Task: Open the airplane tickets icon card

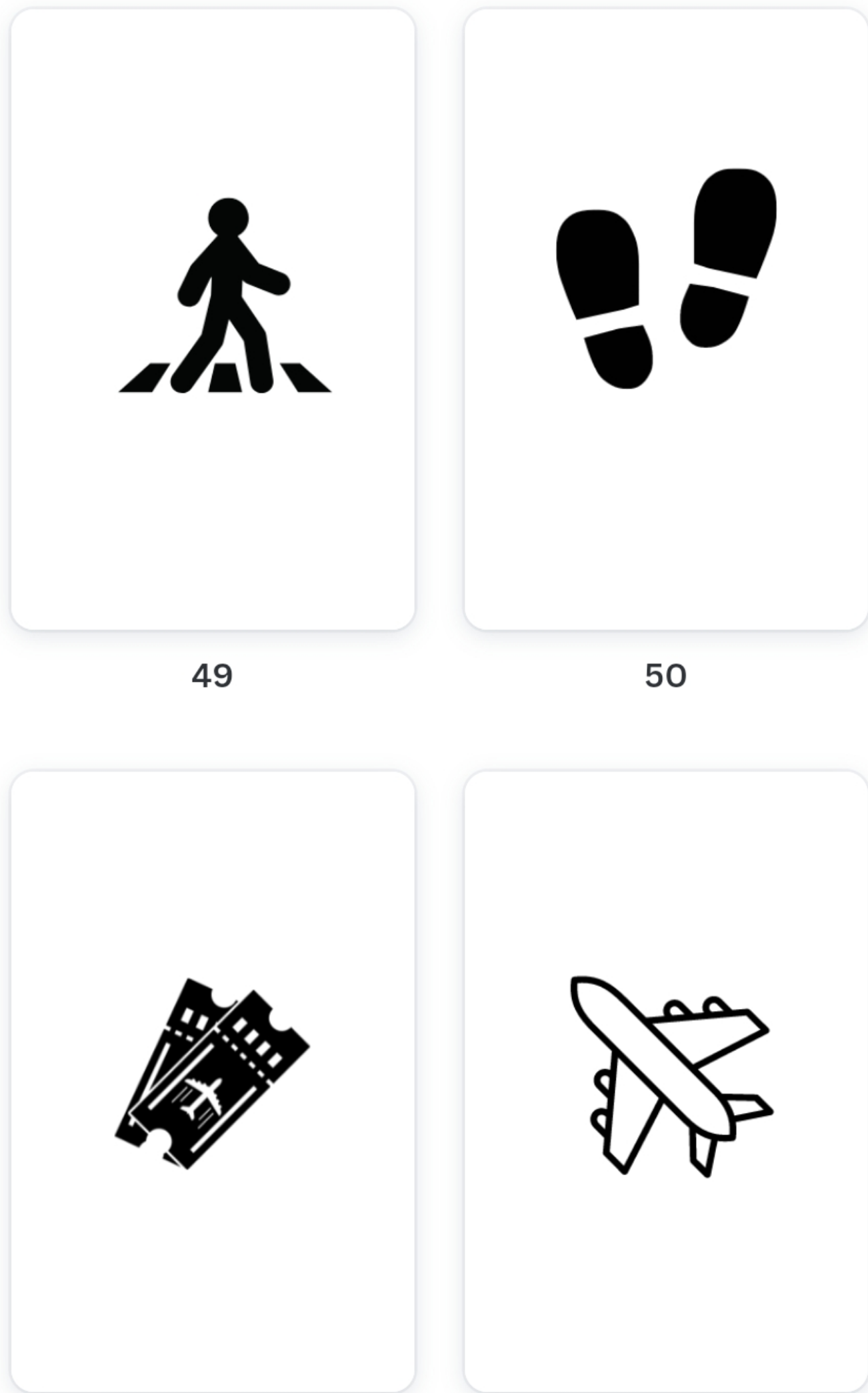Action: click(x=213, y=1080)
